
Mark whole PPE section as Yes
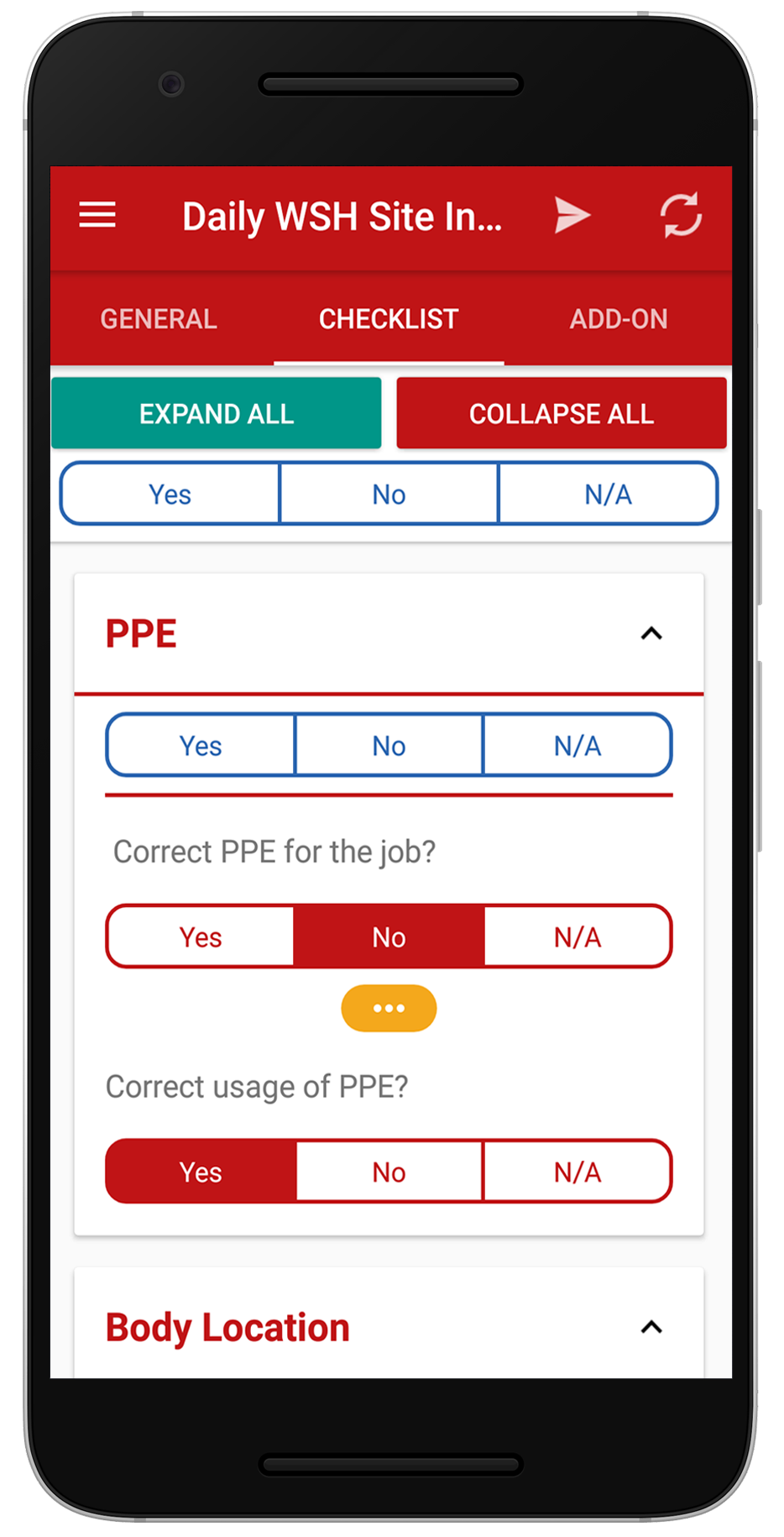(x=201, y=745)
